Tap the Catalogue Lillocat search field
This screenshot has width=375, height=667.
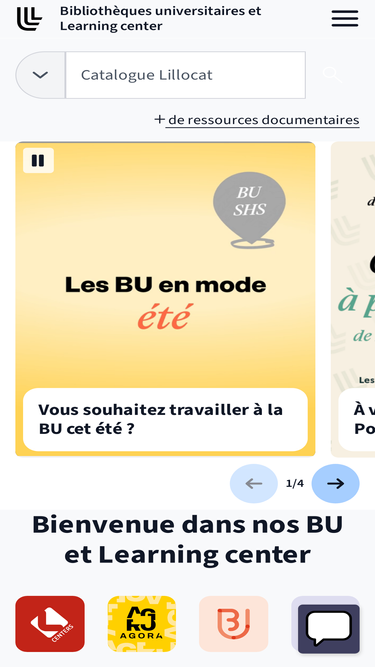[x=185, y=75]
